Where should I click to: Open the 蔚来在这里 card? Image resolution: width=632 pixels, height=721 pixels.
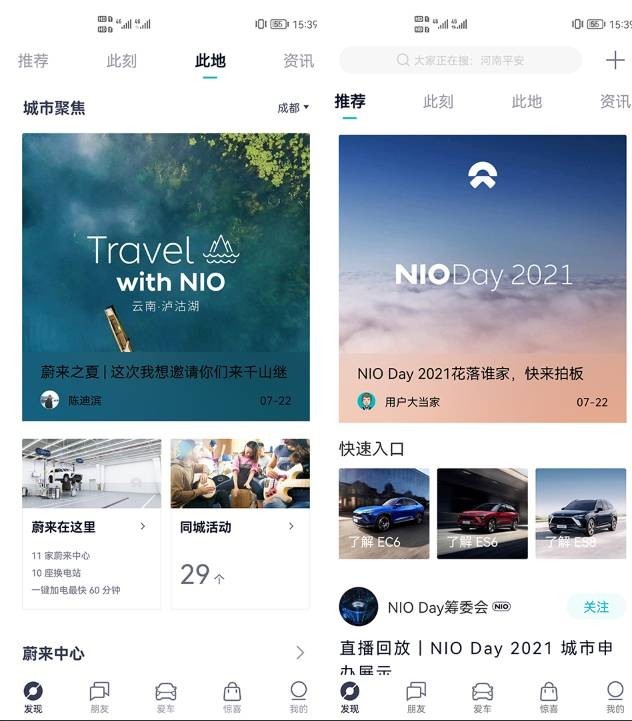[91, 523]
